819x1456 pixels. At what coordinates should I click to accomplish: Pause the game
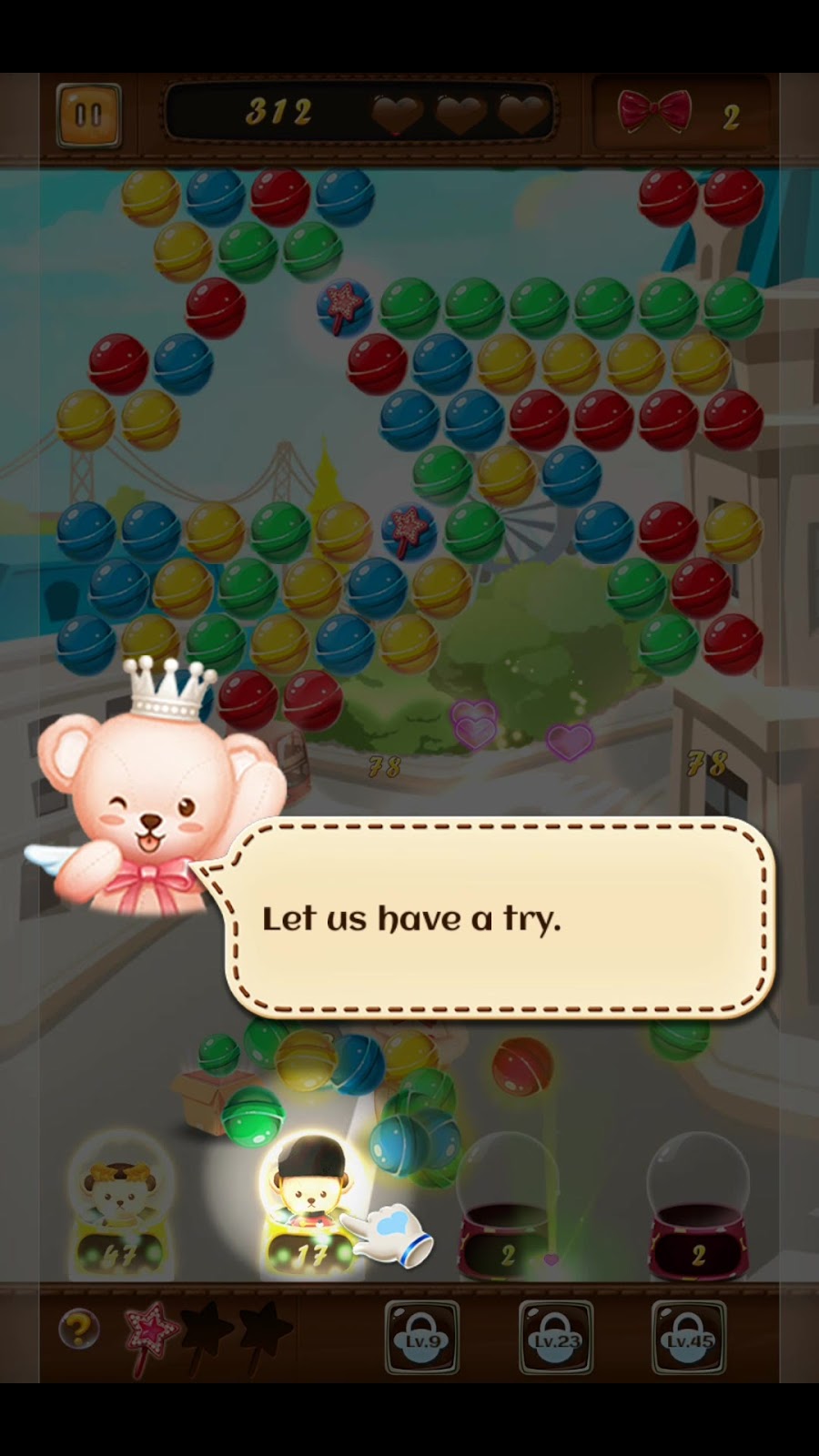point(88,116)
